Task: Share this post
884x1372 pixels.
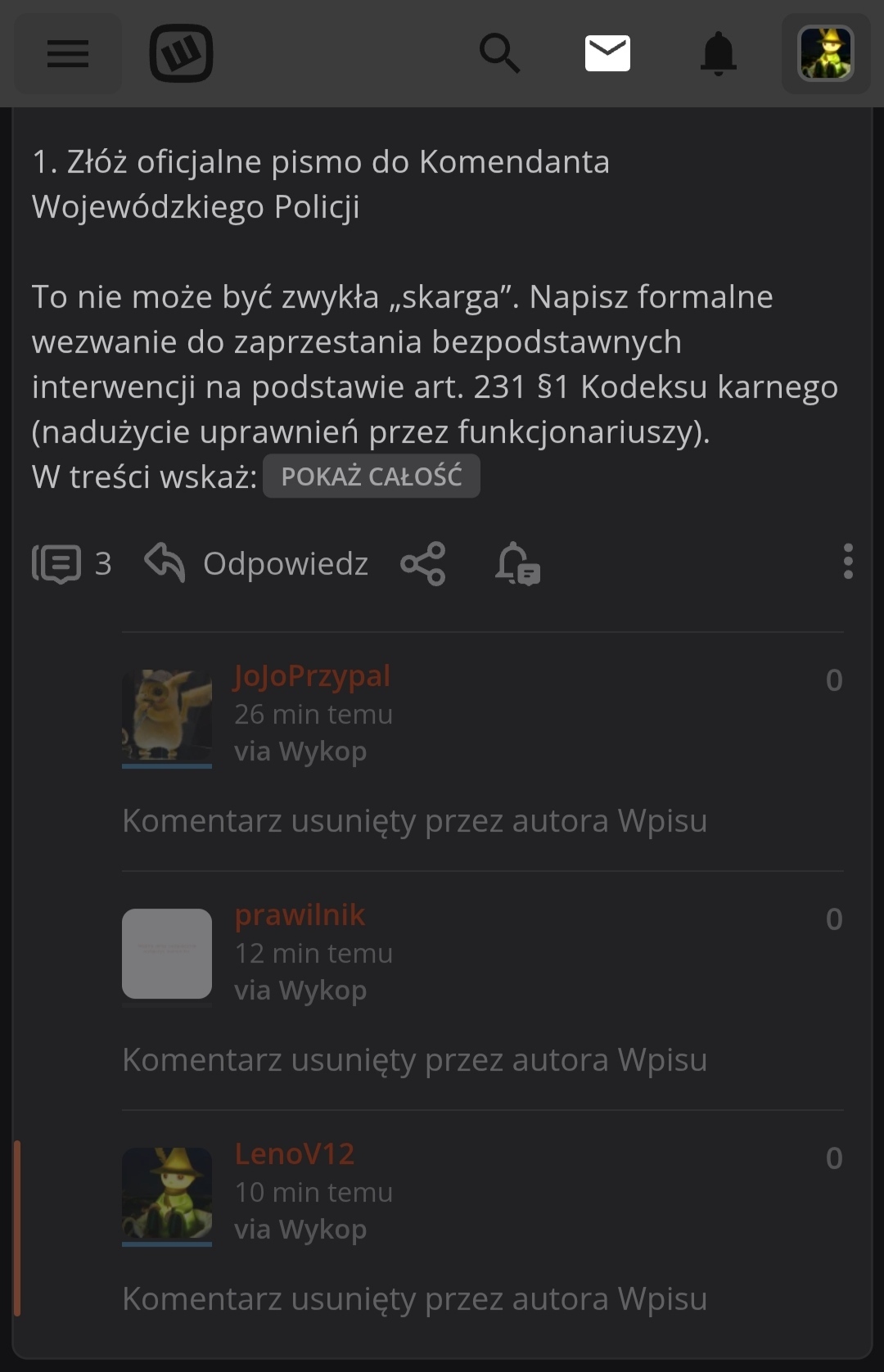Action: click(x=422, y=563)
